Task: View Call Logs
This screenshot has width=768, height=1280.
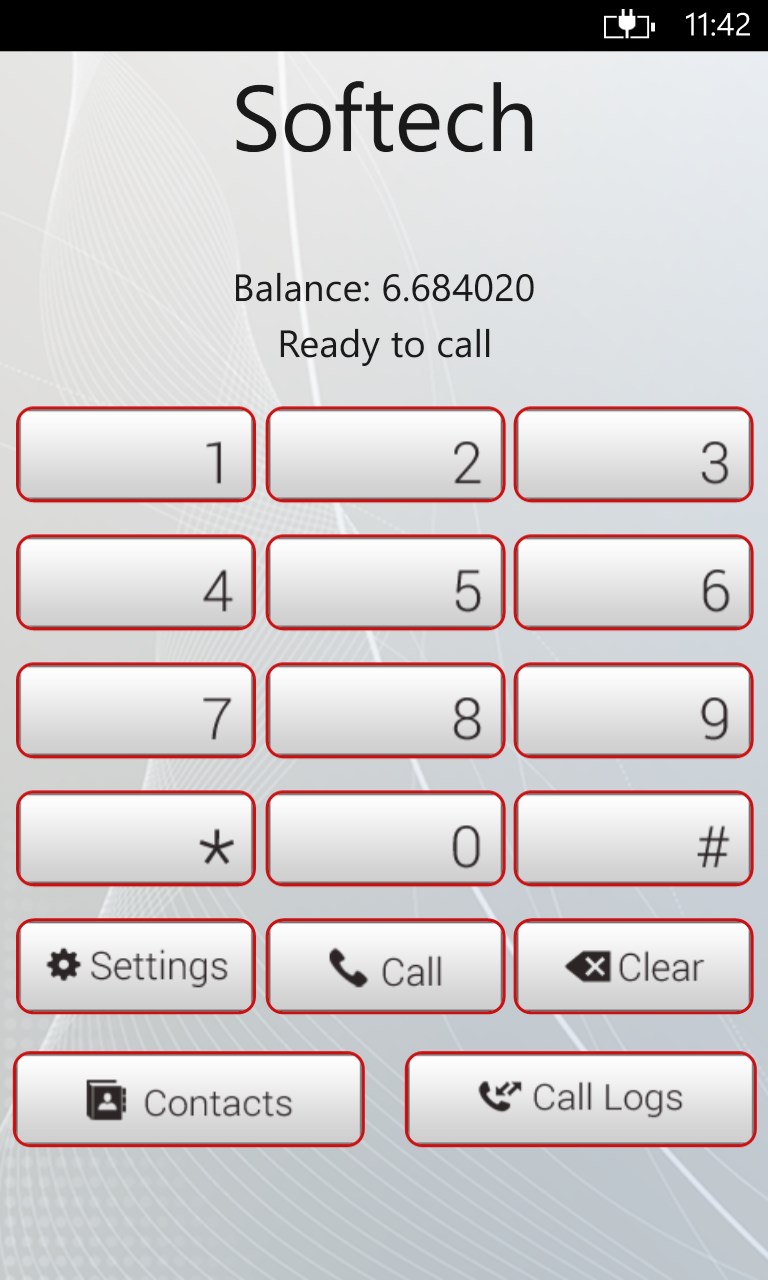Action: pos(580,1099)
